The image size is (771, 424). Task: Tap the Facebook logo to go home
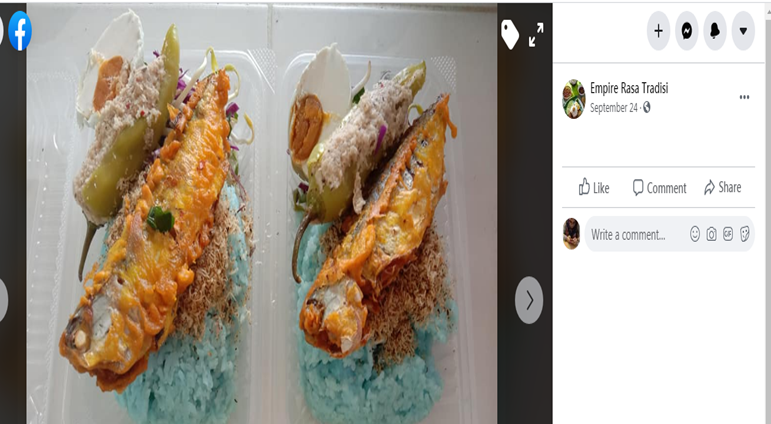pos(19,31)
